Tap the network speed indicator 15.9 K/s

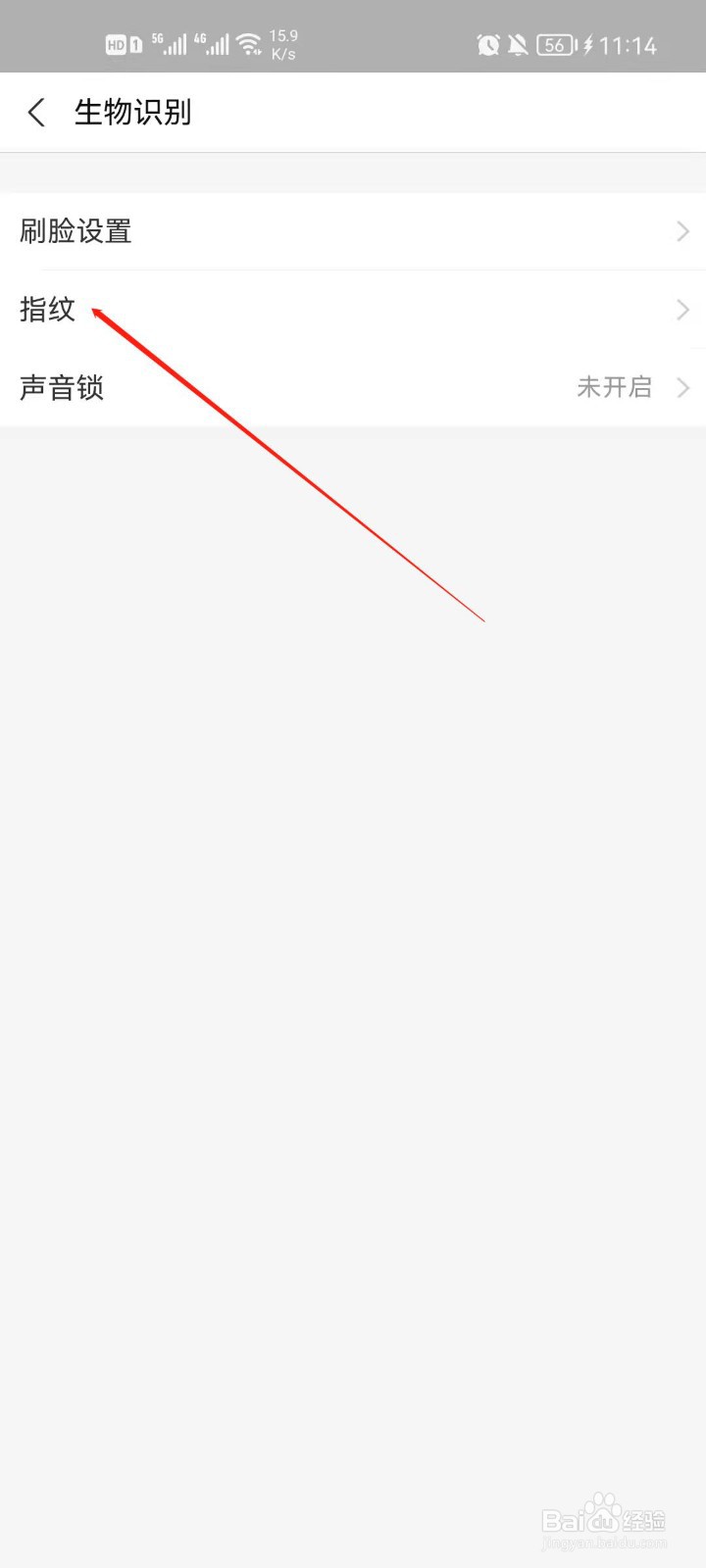click(282, 42)
